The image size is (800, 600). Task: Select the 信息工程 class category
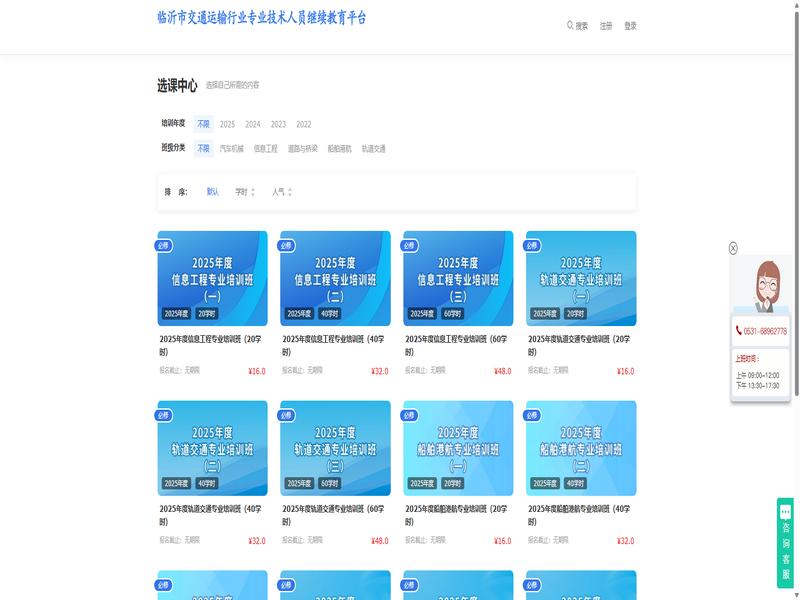pos(265,149)
